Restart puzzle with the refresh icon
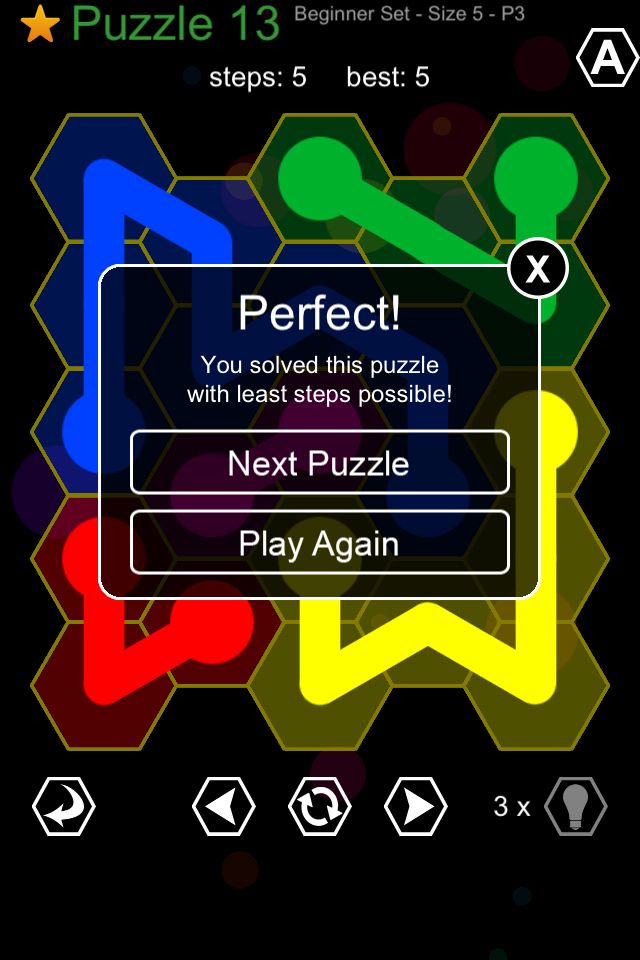 pos(319,806)
